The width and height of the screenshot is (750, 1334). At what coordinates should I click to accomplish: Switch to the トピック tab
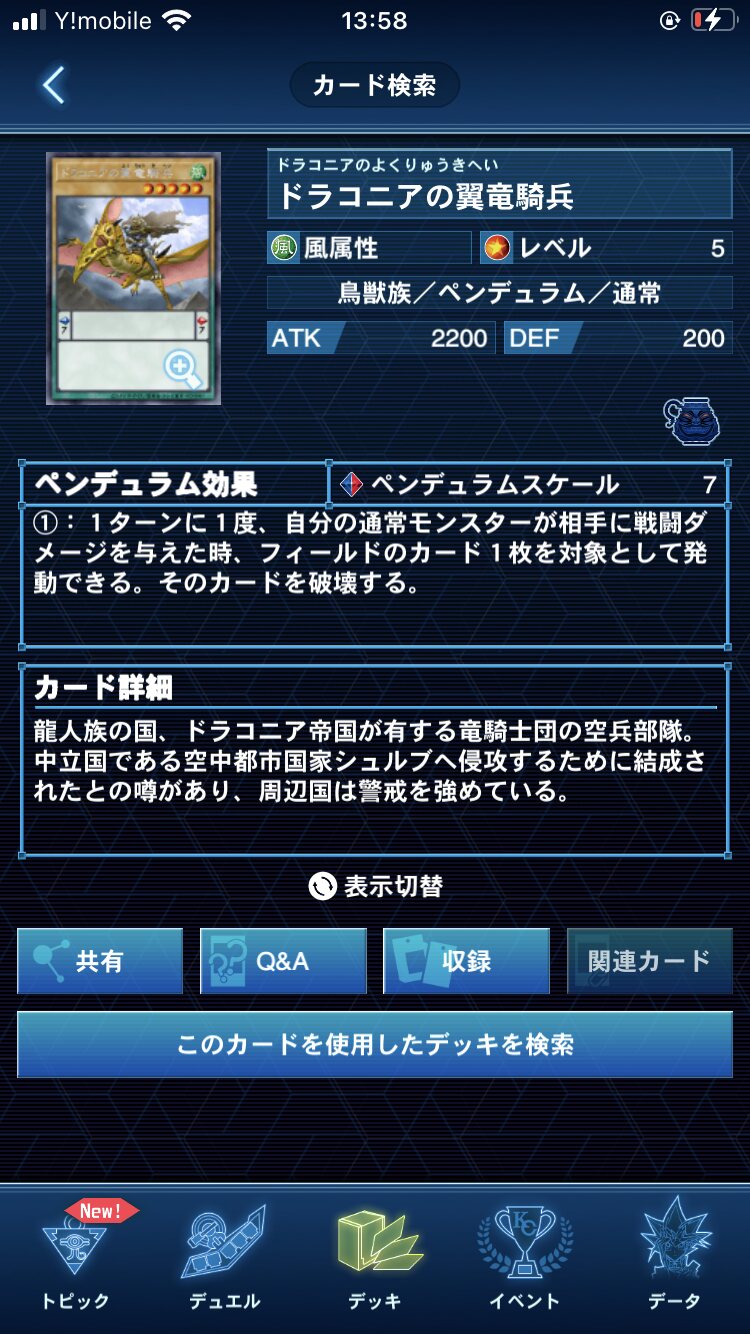(75, 1256)
